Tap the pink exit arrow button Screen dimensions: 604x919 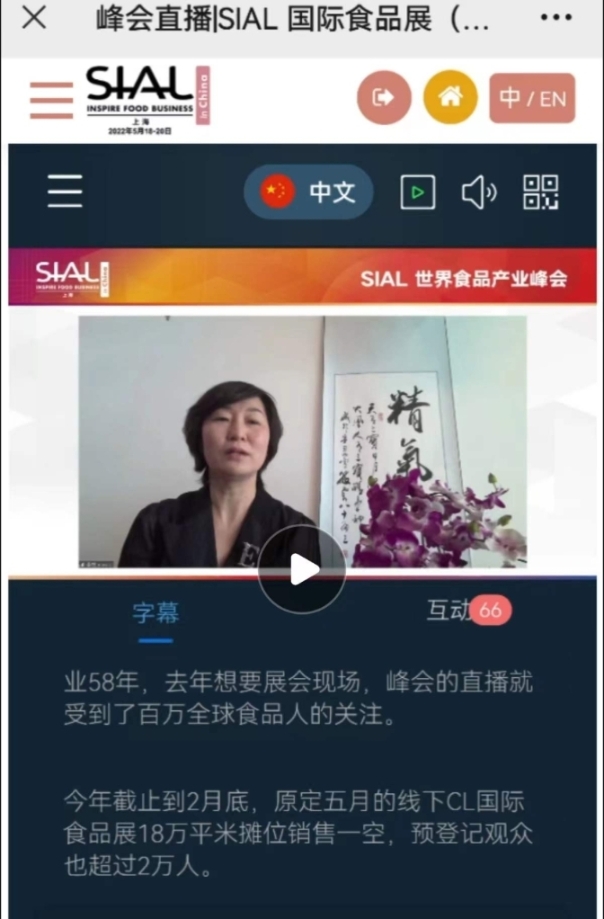(384, 98)
